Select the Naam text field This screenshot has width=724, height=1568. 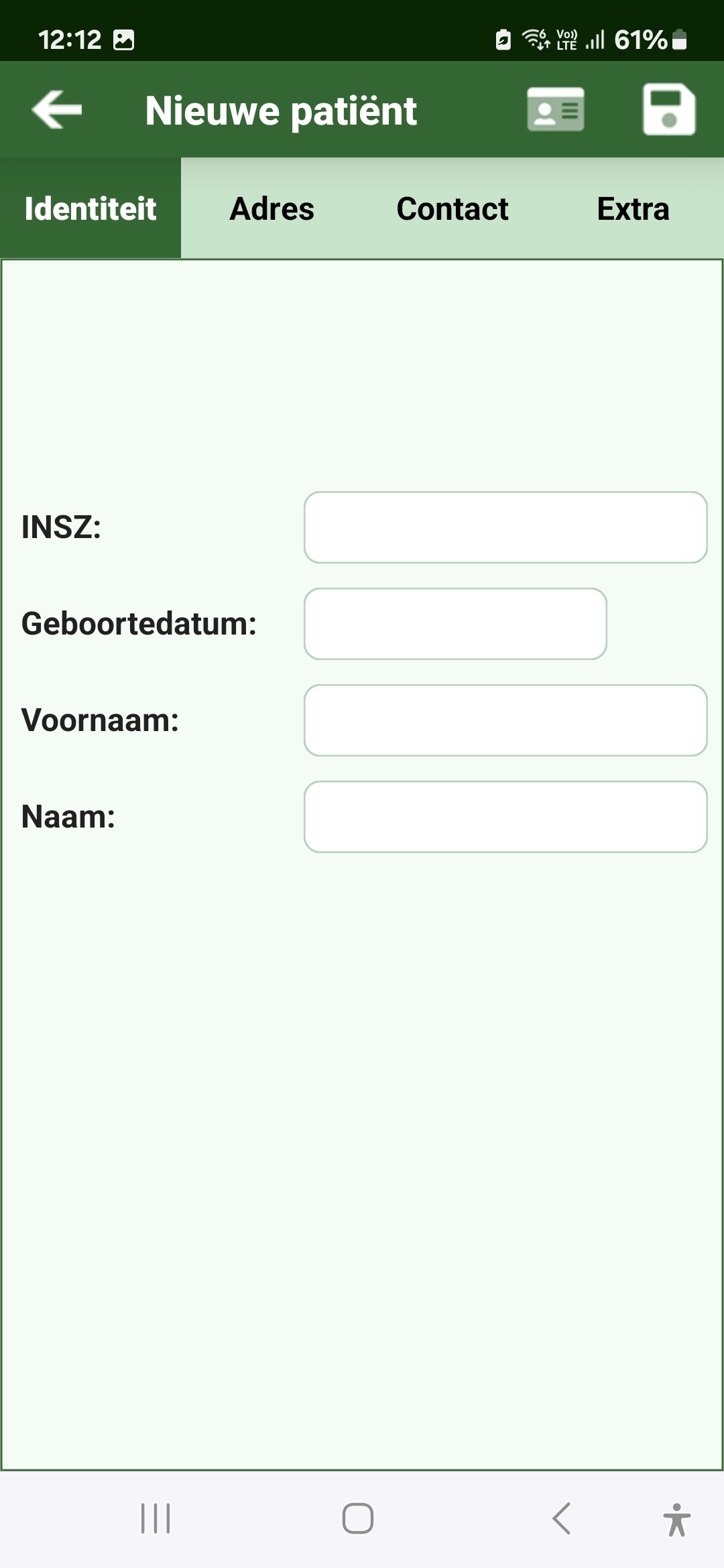505,817
